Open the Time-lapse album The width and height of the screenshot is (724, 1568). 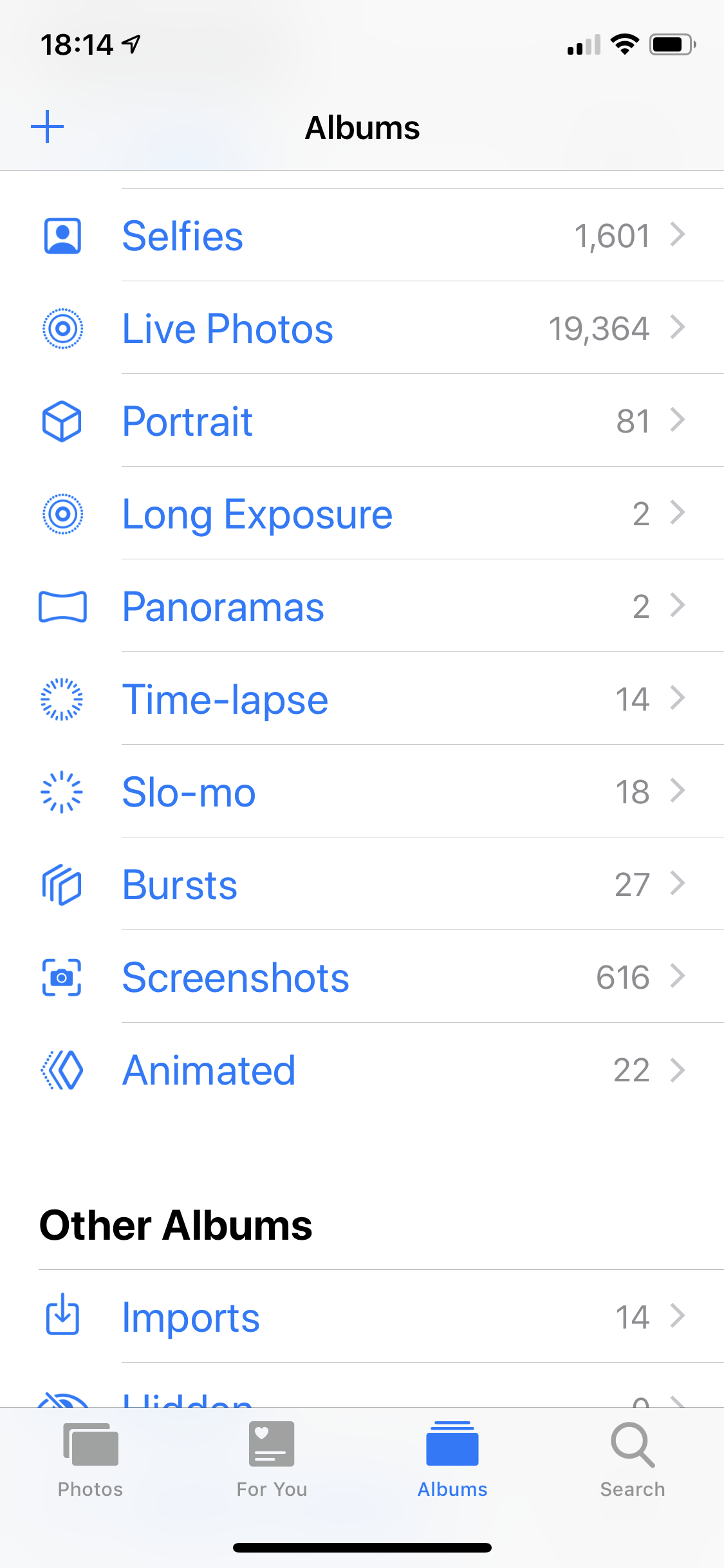point(362,699)
